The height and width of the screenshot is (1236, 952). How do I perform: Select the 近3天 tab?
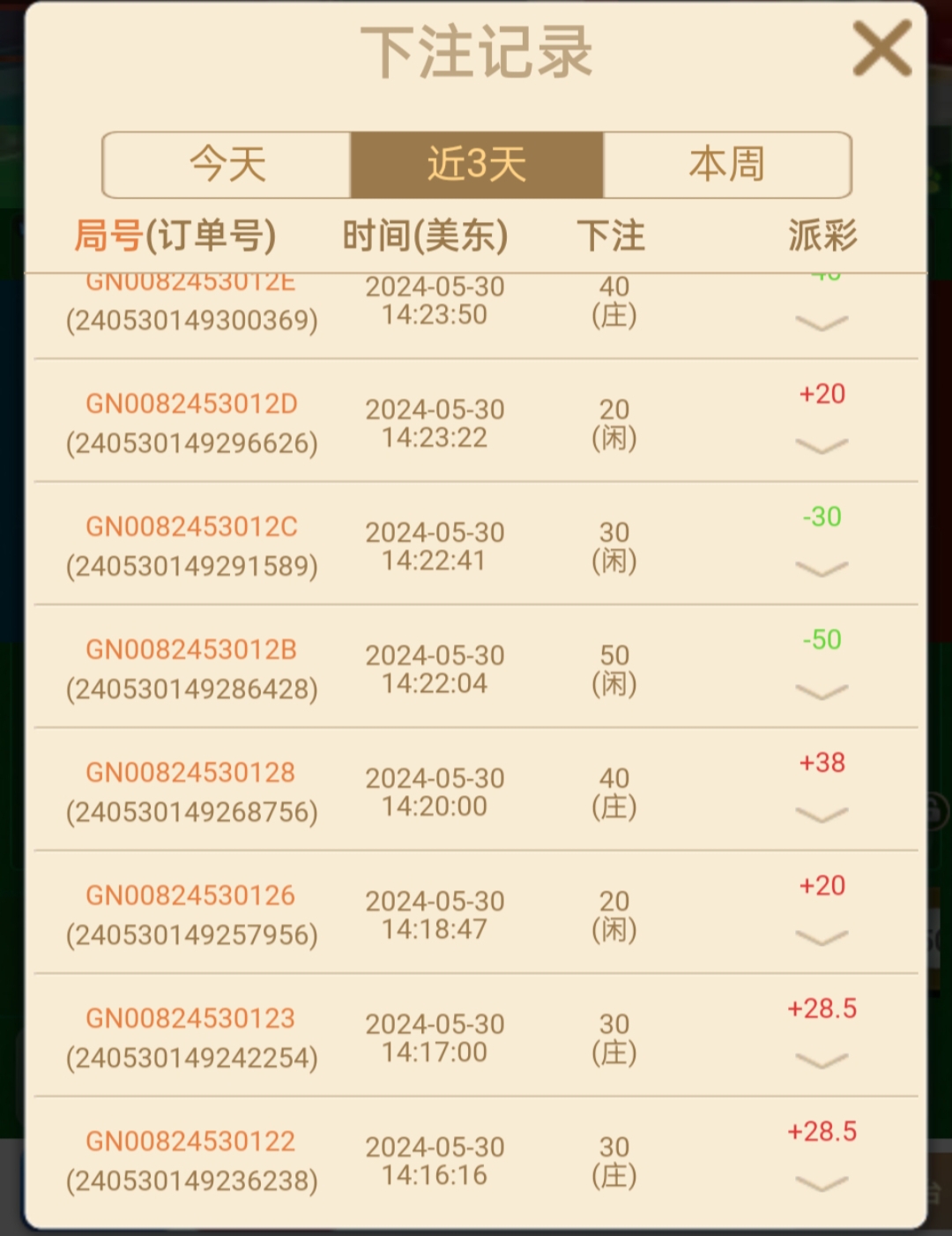[x=477, y=165]
